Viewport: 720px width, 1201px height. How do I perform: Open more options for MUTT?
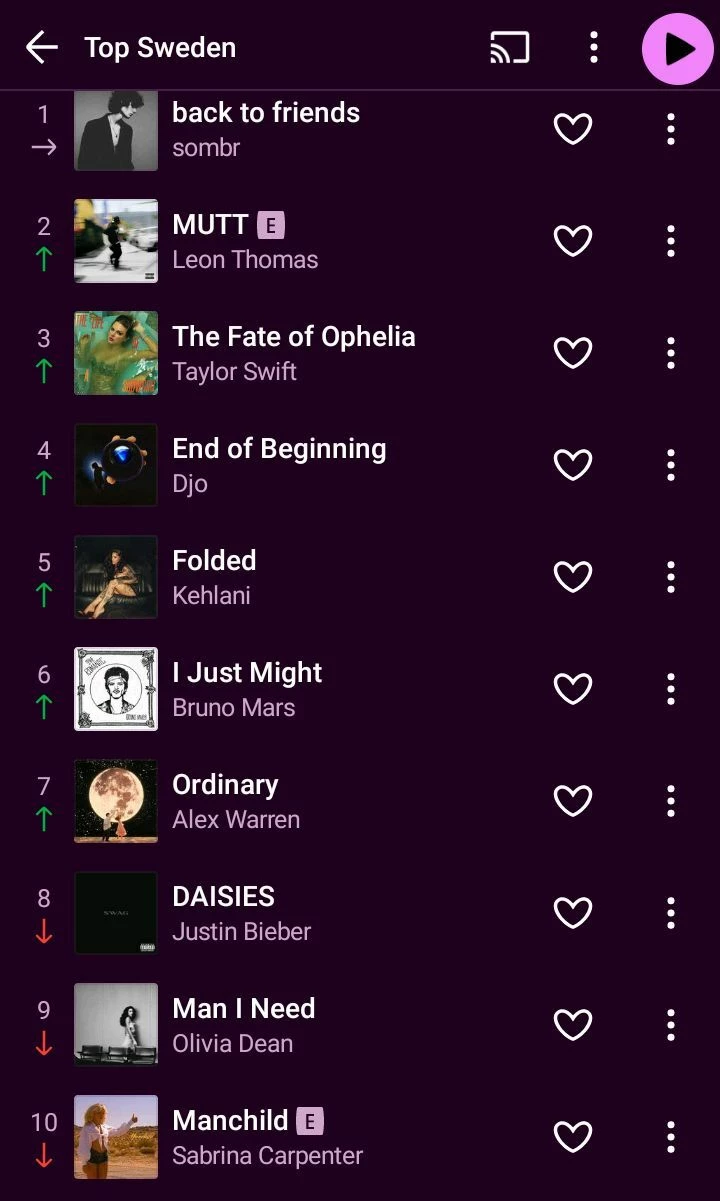671,241
